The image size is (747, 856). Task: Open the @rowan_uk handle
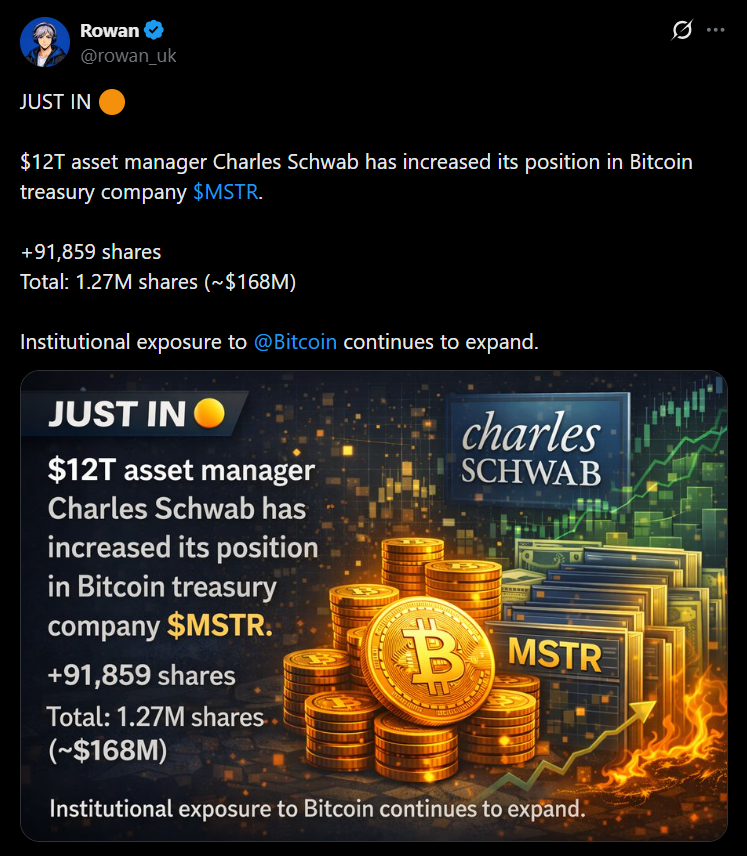[128, 56]
